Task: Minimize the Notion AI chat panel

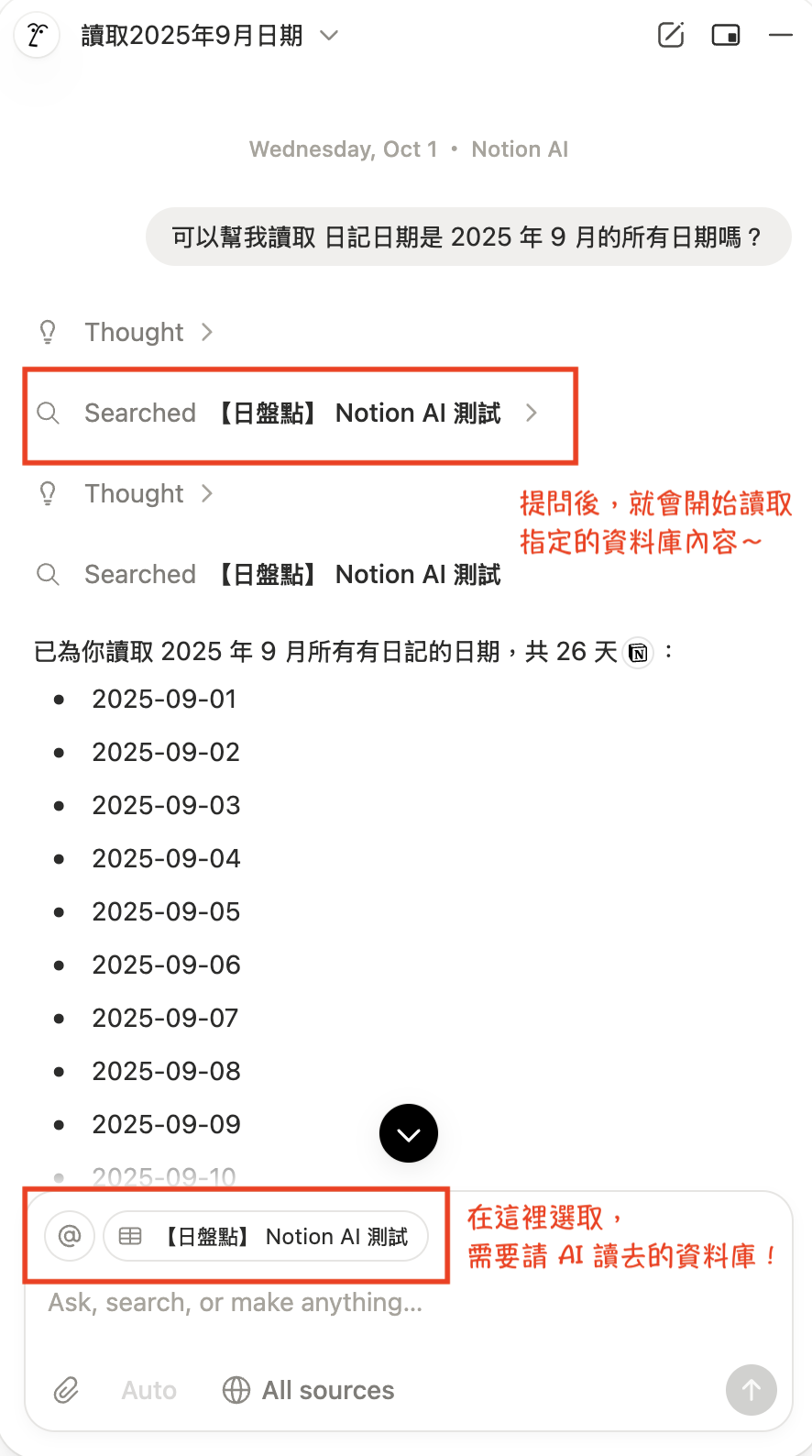Action: click(x=781, y=36)
